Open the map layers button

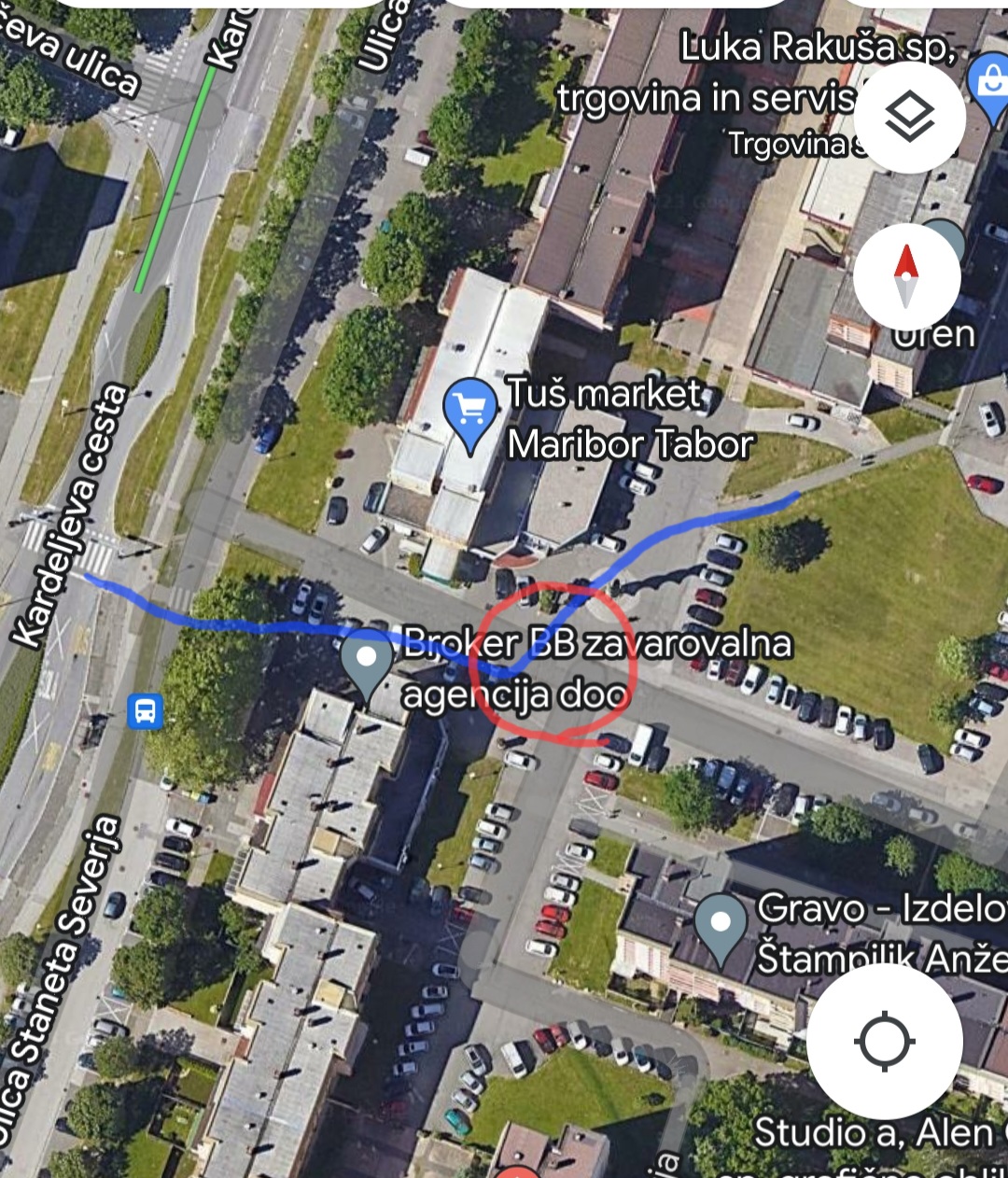tap(909, 118)
